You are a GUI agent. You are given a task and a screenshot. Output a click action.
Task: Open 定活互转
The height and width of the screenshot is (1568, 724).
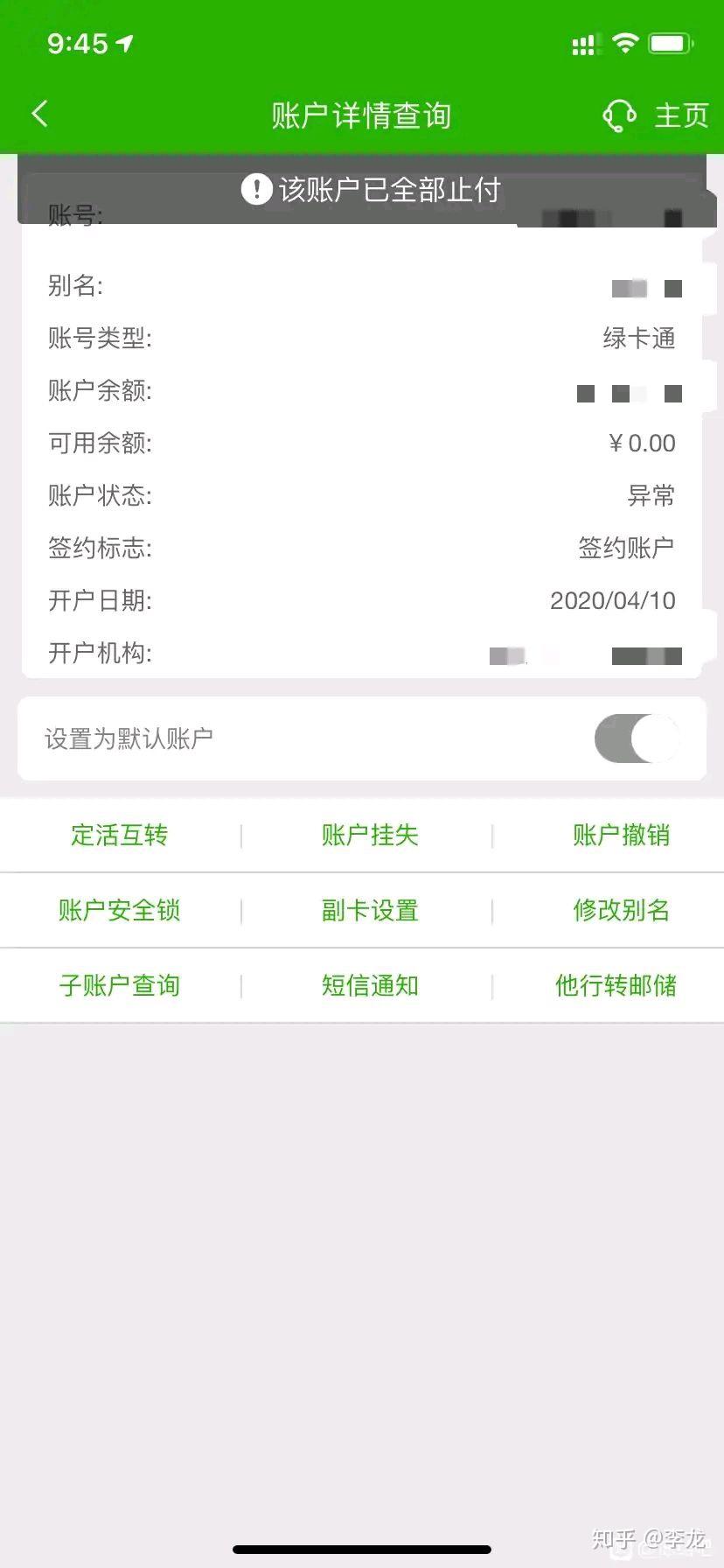pyautogui.click(x=119, y=835)
